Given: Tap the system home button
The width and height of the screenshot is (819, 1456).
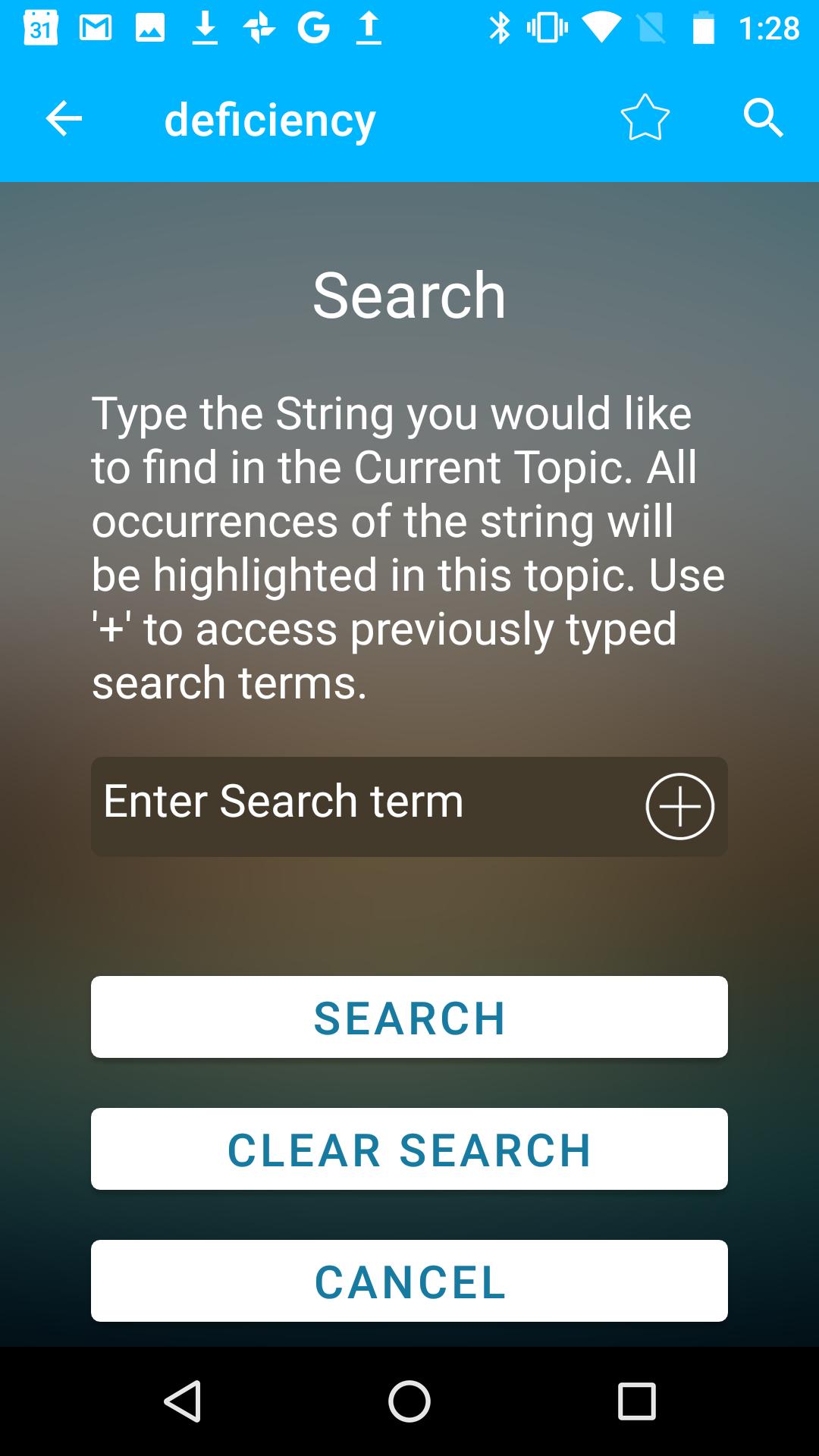Looking at the screenshot, I should point(409,1401).
